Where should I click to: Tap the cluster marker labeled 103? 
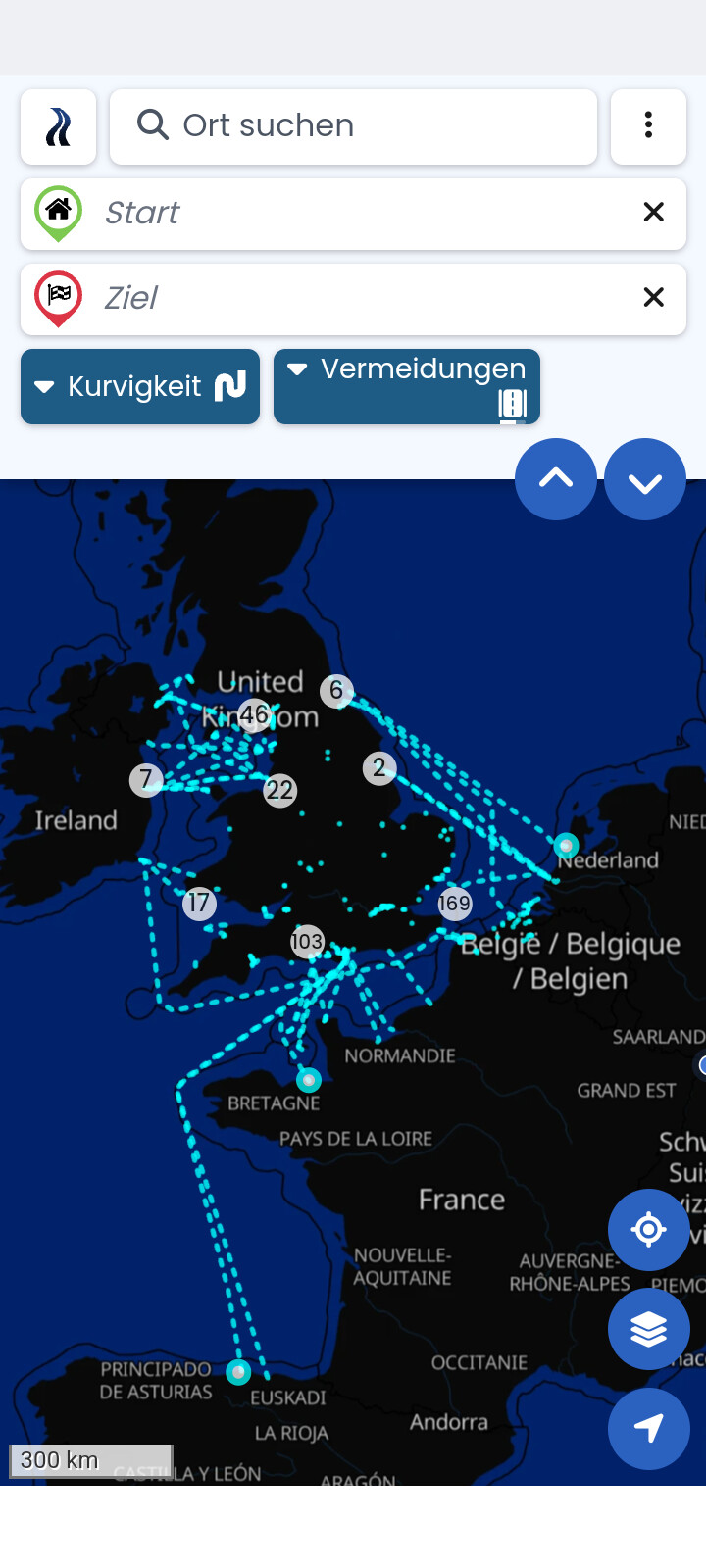pos(307,942)
